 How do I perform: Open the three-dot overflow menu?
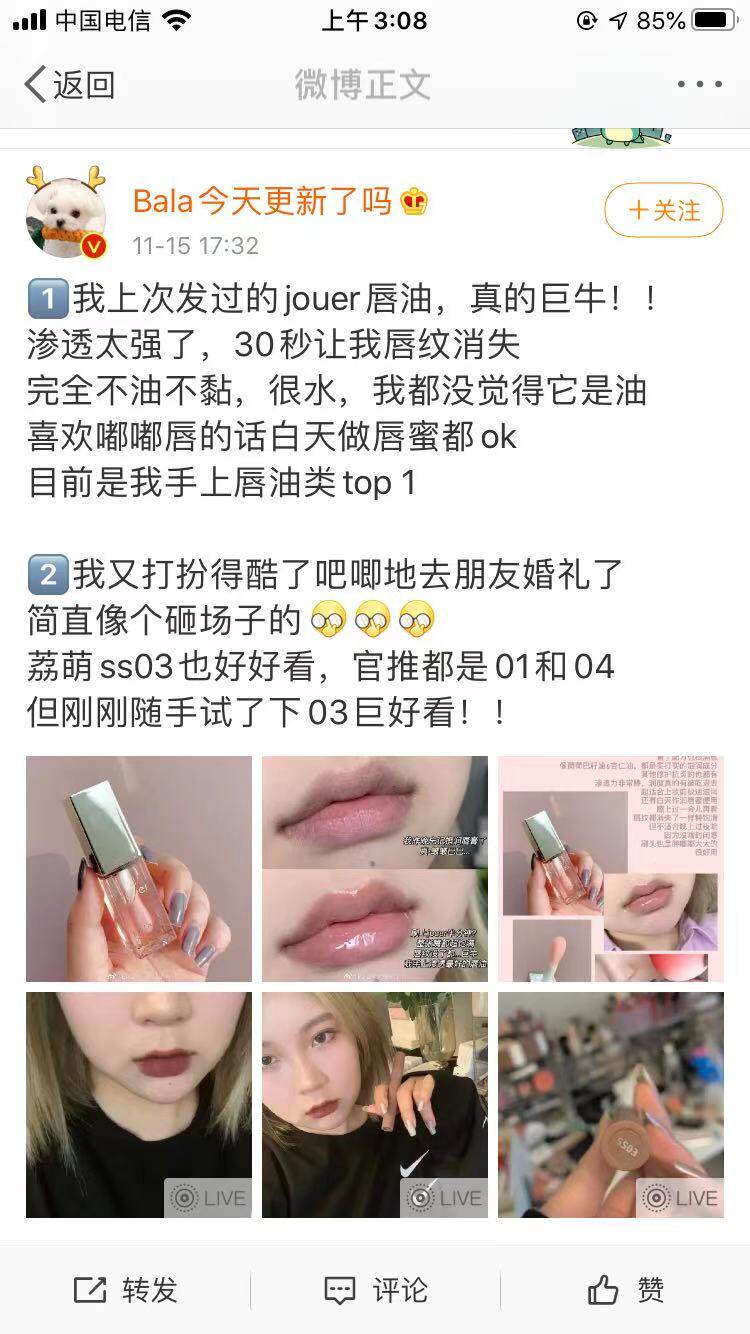(699, 85)
